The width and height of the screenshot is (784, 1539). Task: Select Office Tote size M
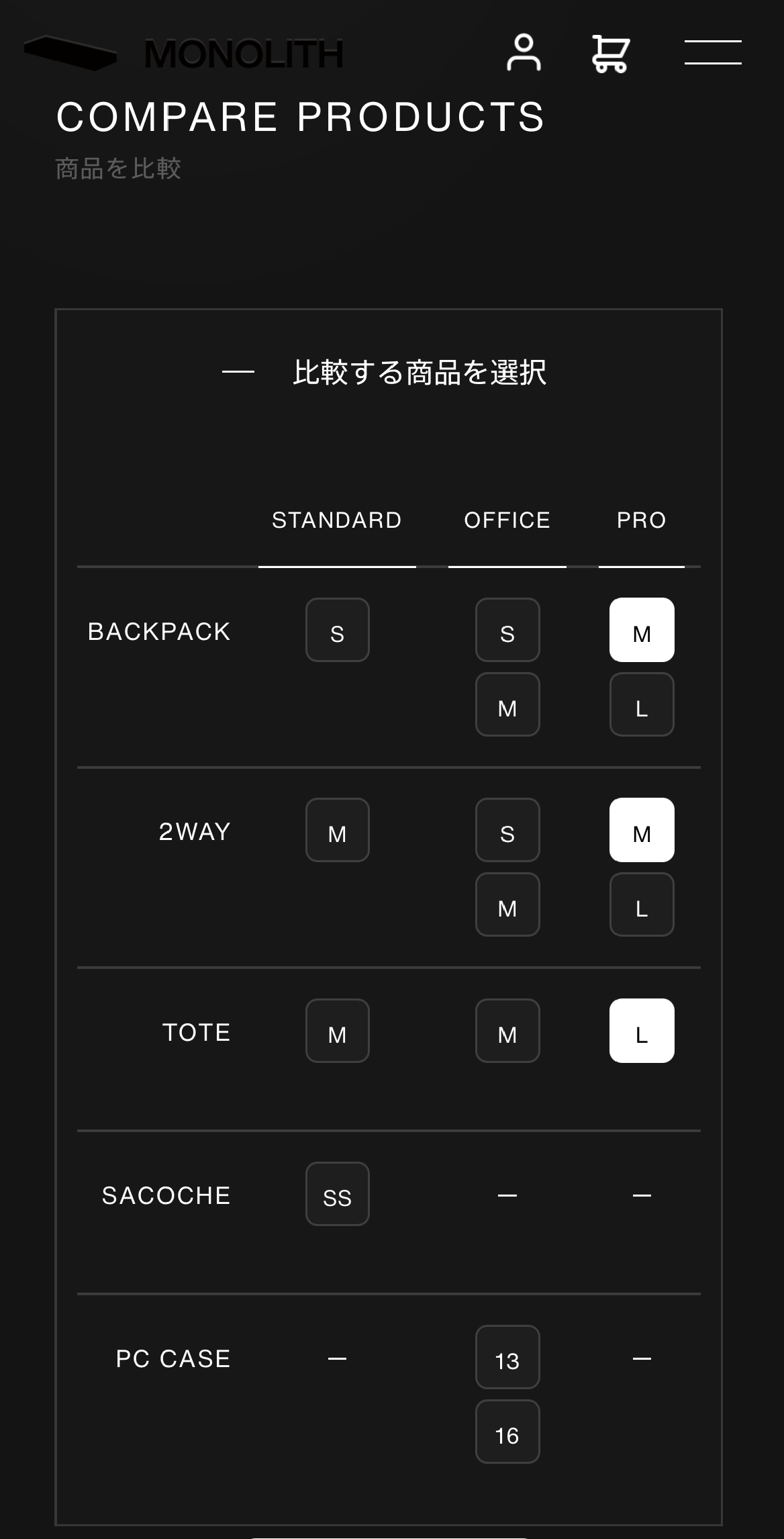(x=507, y=1031)
